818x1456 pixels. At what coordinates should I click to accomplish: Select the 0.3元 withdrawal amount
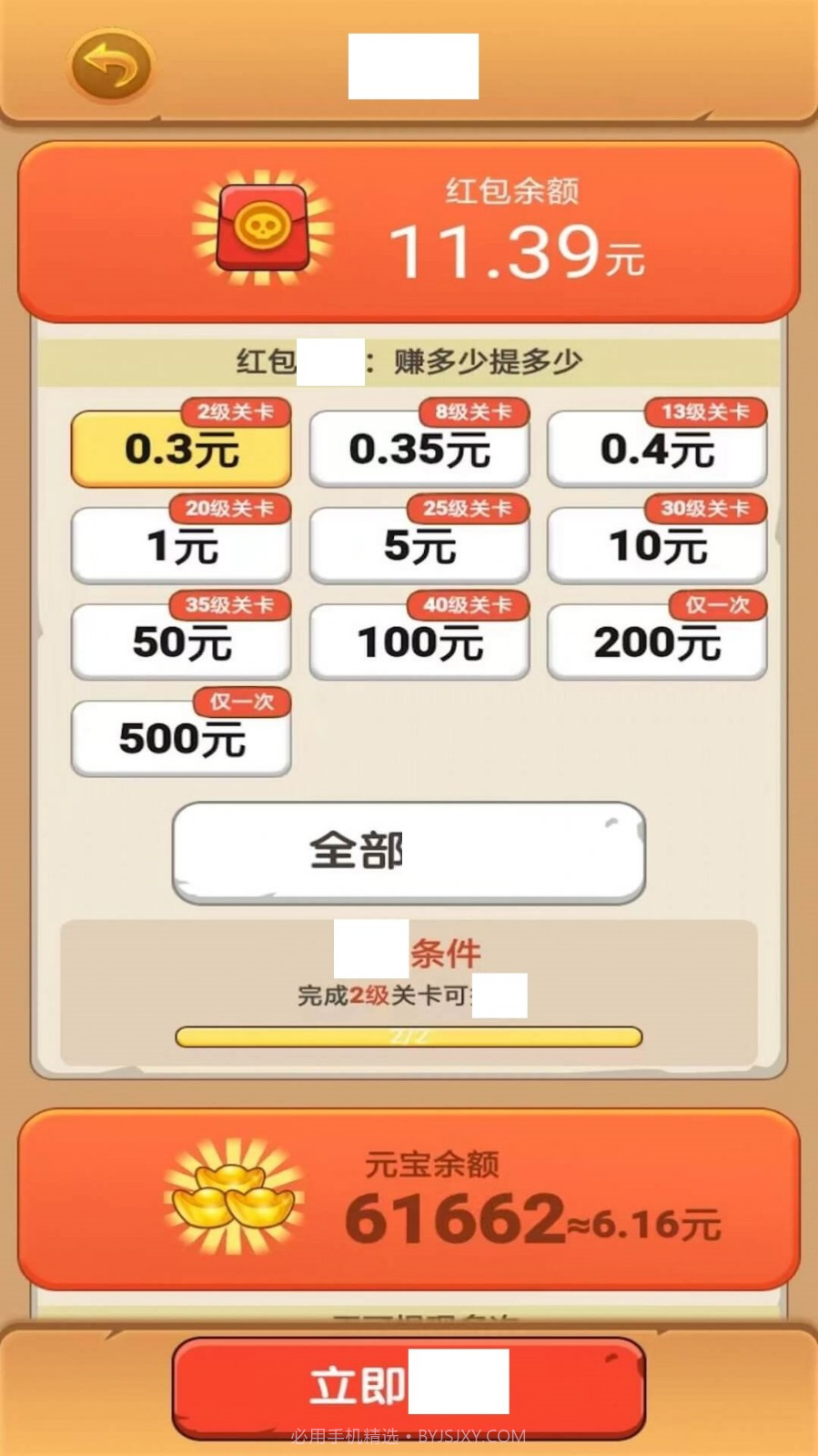click(181, 450)
